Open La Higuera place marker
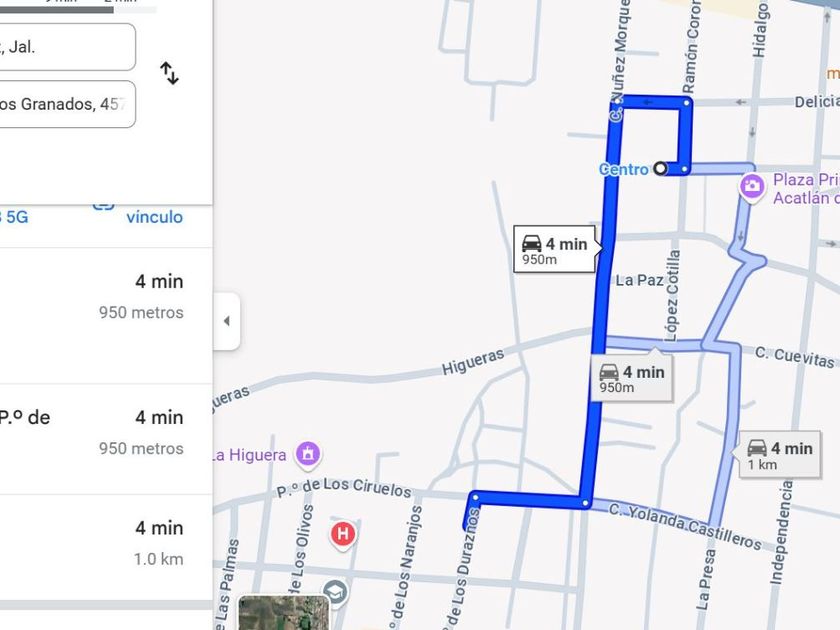Image resolution: width=840 pixels, height=630 pixels. (308, 454)
